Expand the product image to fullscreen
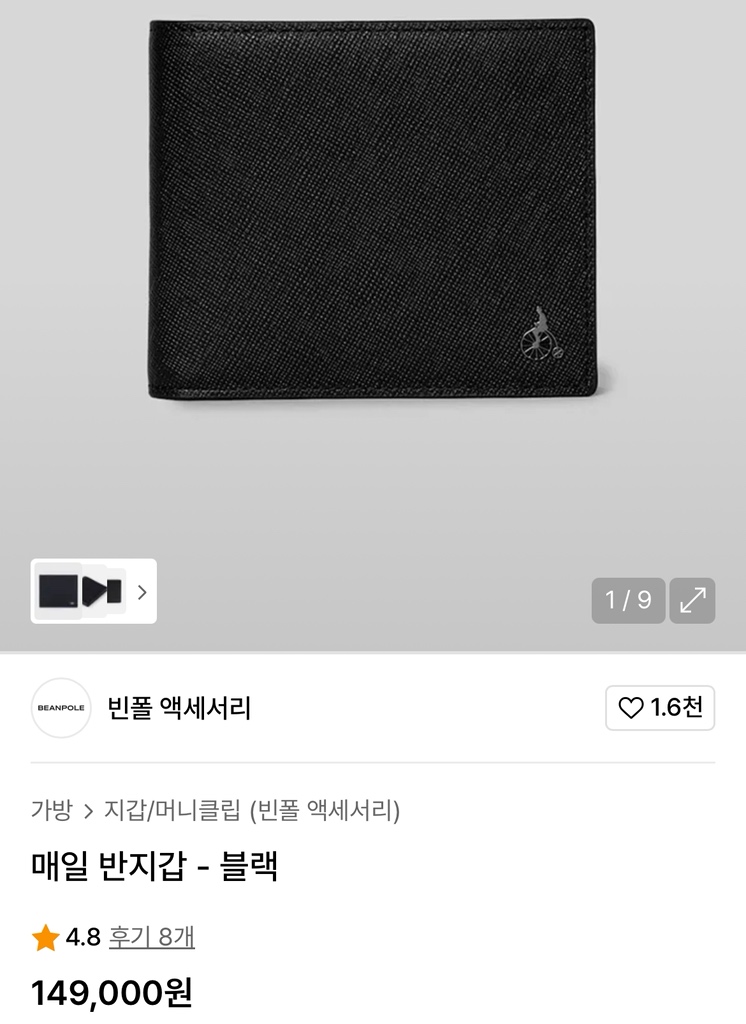746x1024 pixels. (692, 600)
